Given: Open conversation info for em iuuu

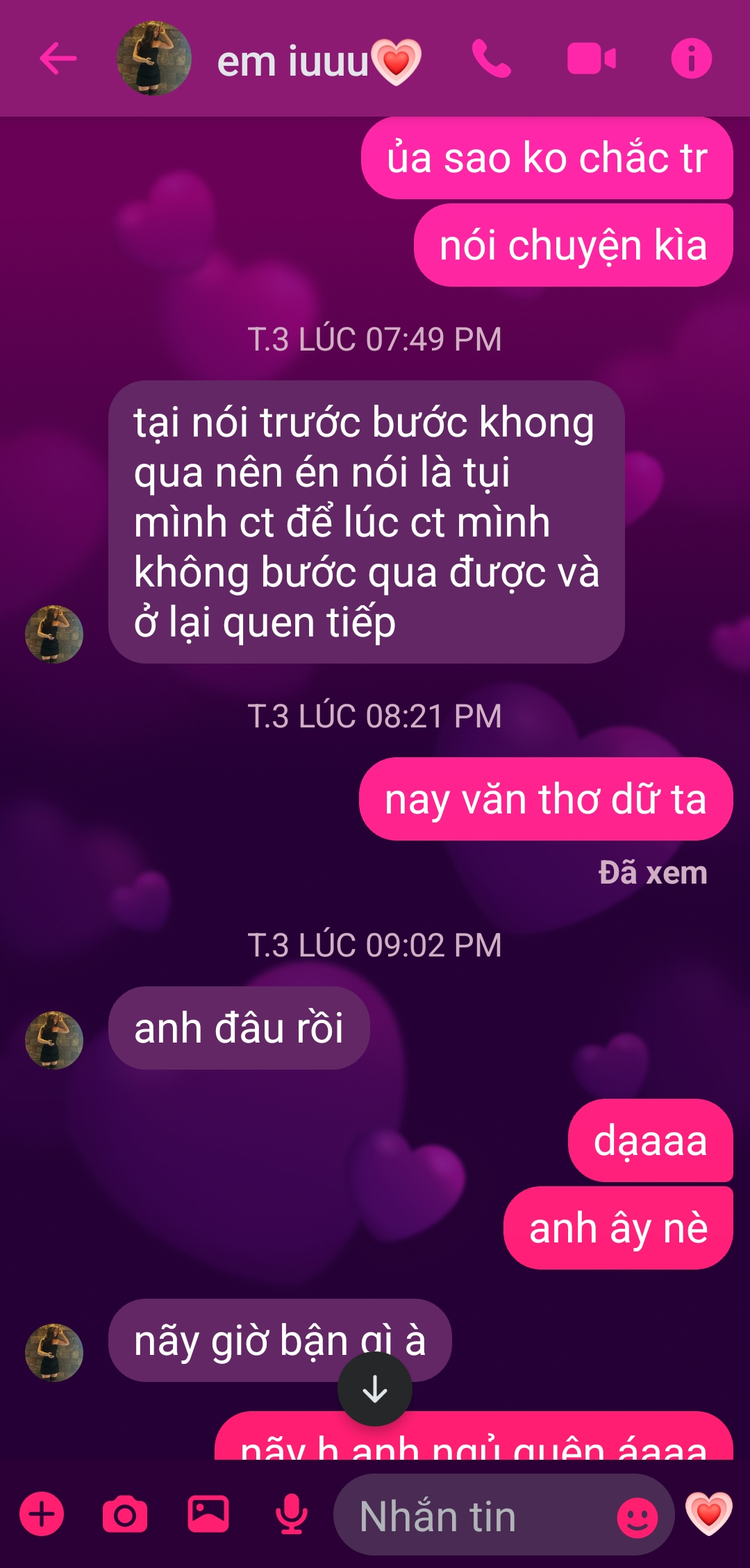Looking at the screenshot, I should point(691,58).
